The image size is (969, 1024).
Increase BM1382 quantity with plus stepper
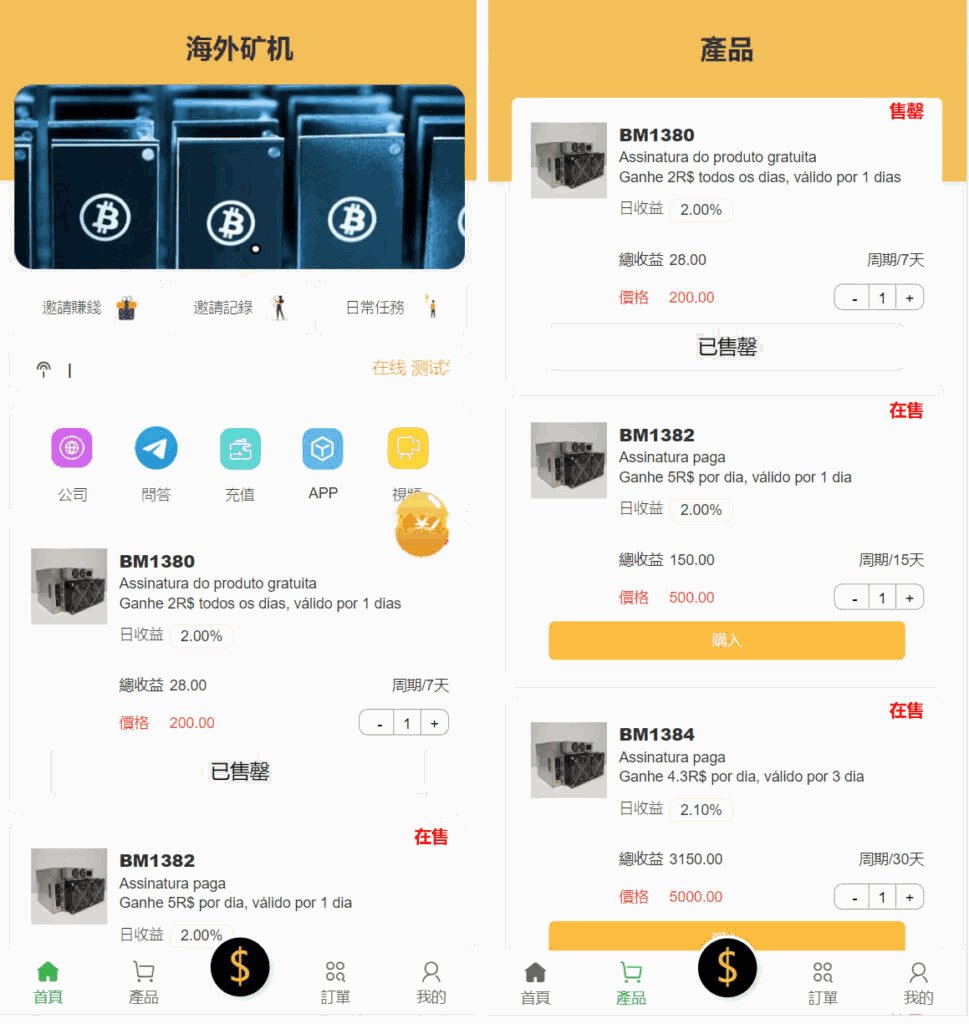click(x=911, y=597)
